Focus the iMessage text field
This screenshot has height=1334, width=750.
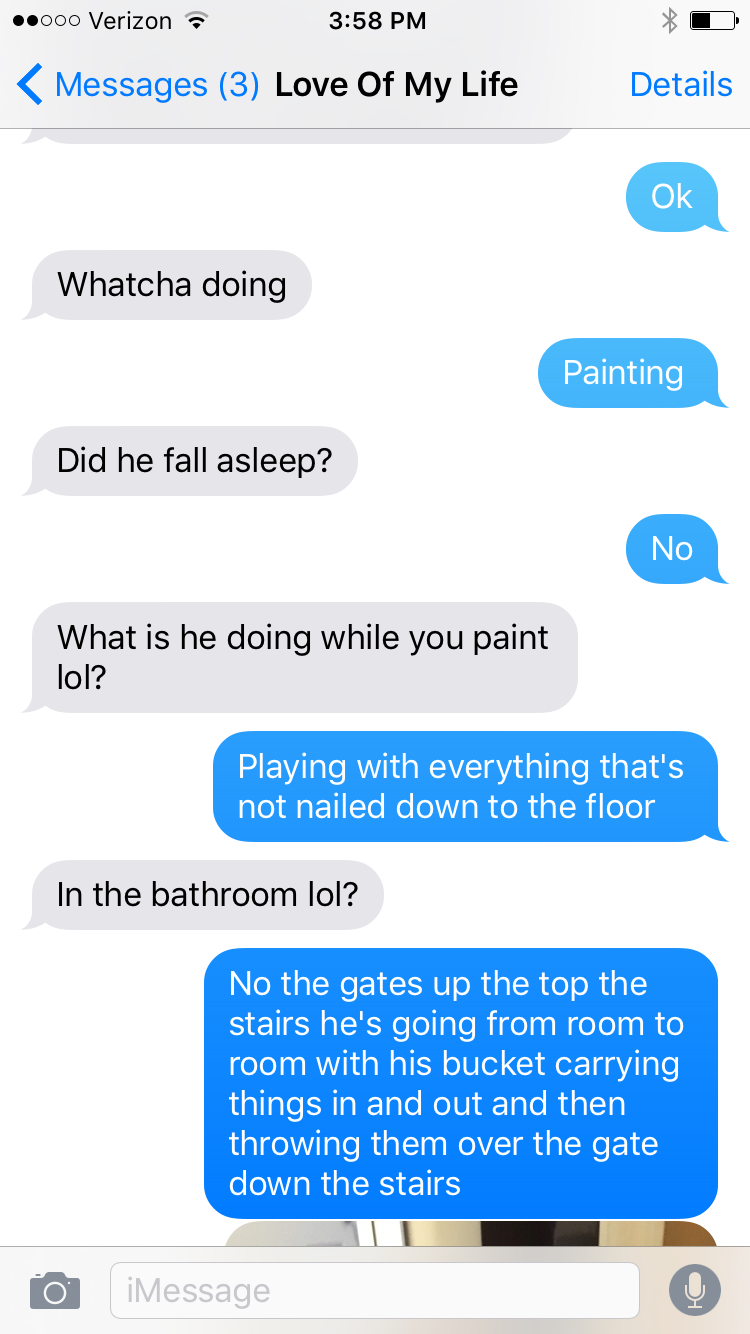tap(374, 1290)
